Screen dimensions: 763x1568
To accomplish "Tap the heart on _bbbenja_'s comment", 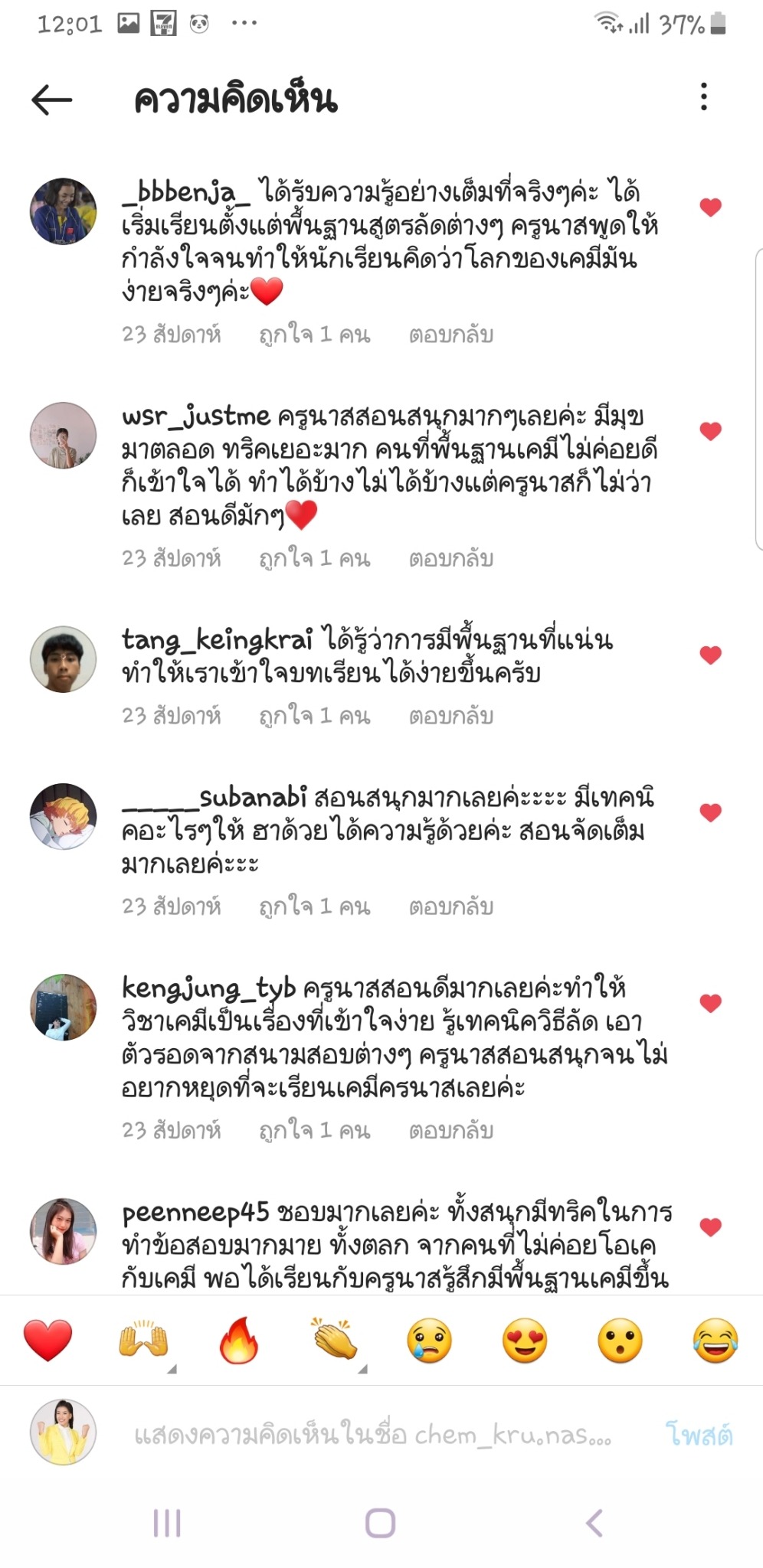I will (710, 207).
